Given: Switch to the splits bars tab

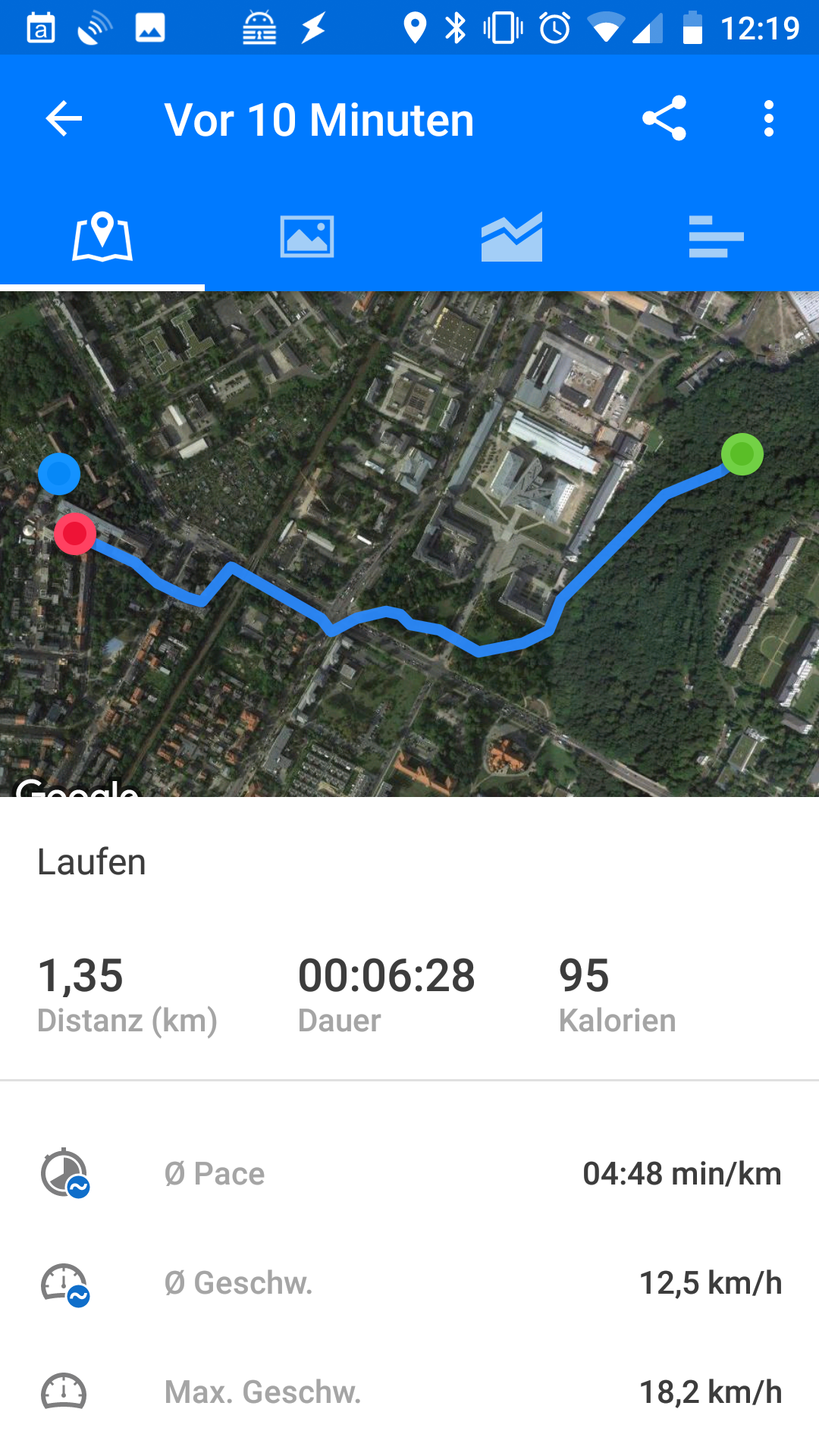Looking at the screenshot, I should pos(717,237).
